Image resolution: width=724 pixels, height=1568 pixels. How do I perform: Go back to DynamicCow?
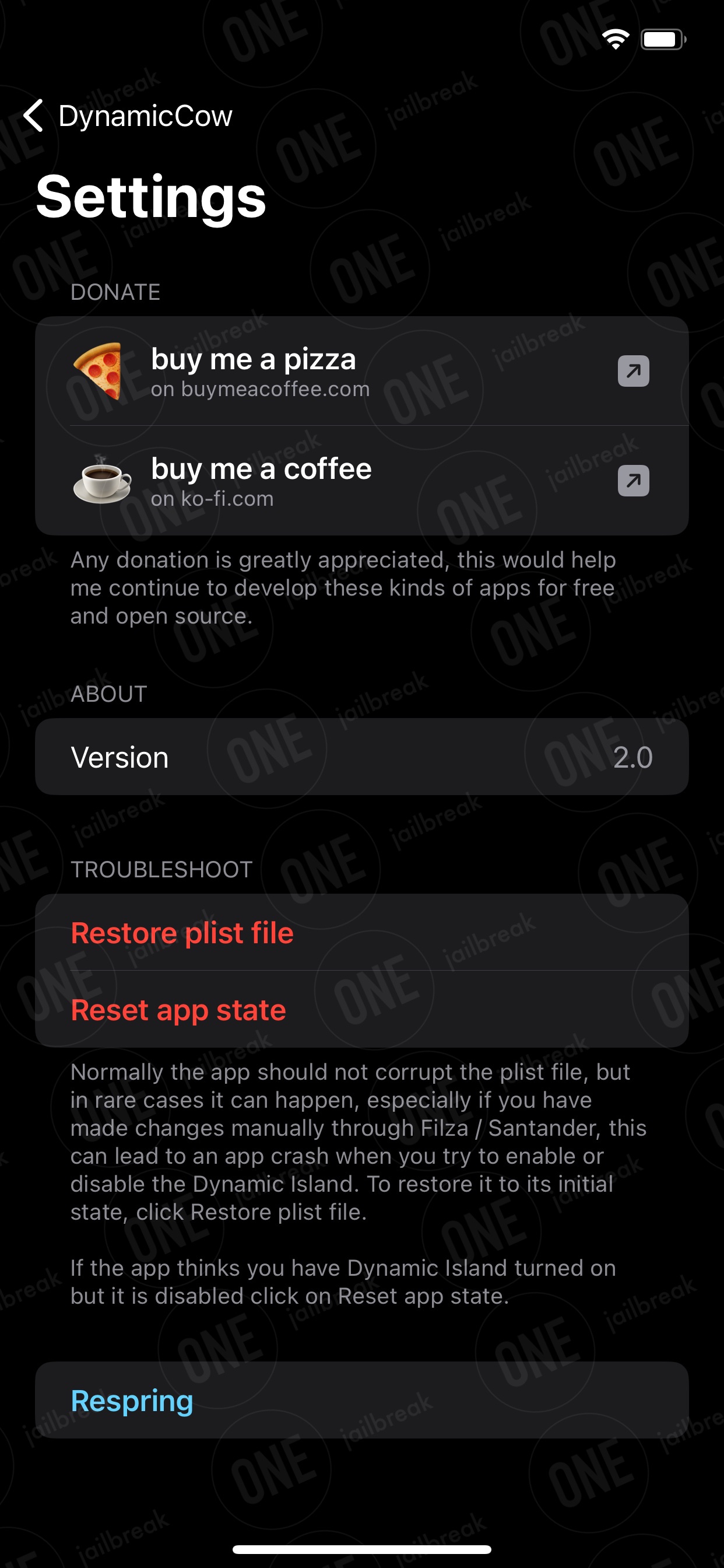128,116
